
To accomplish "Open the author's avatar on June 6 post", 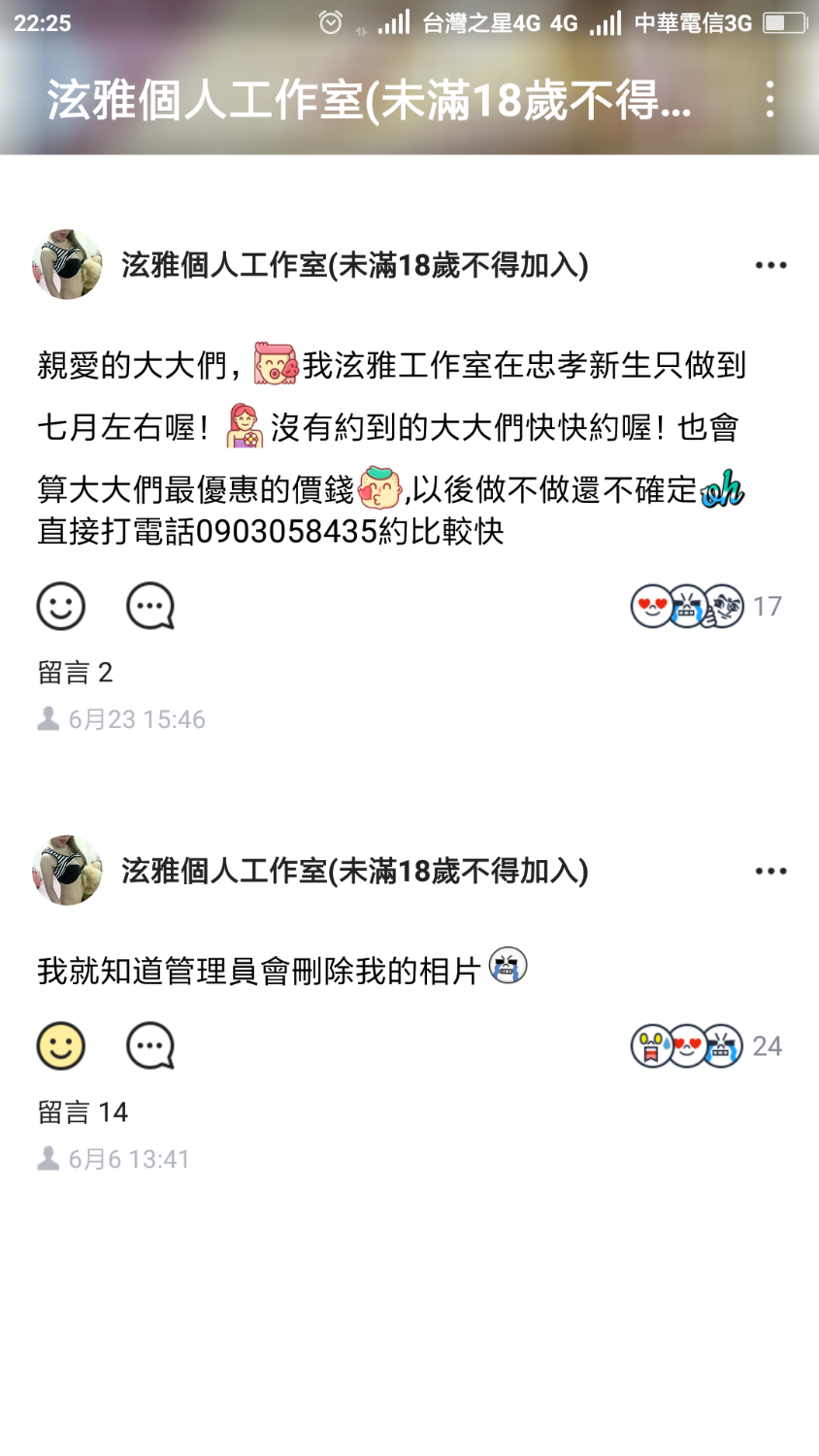I will coord(67,871).
